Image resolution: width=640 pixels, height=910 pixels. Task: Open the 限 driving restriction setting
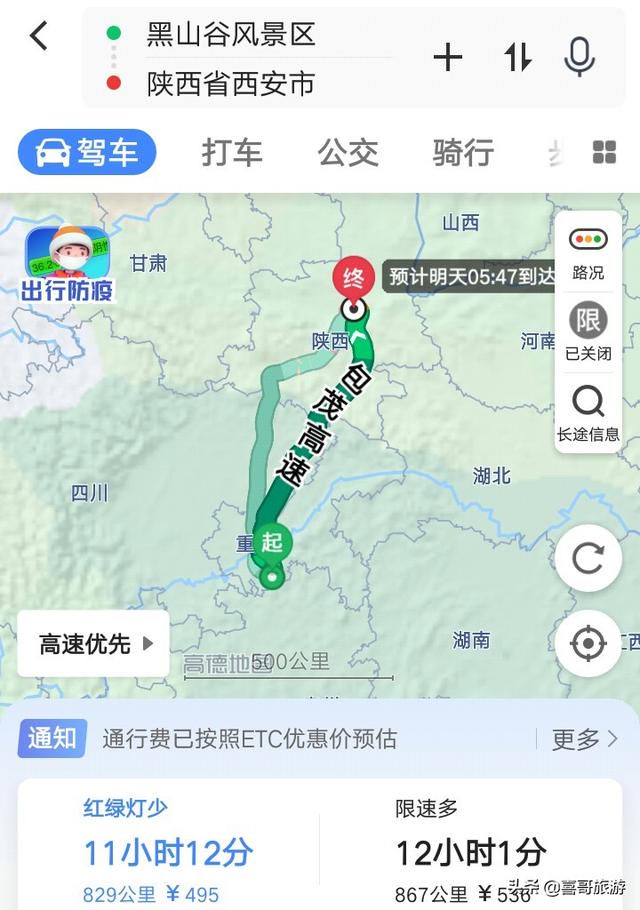pos(588,331)
